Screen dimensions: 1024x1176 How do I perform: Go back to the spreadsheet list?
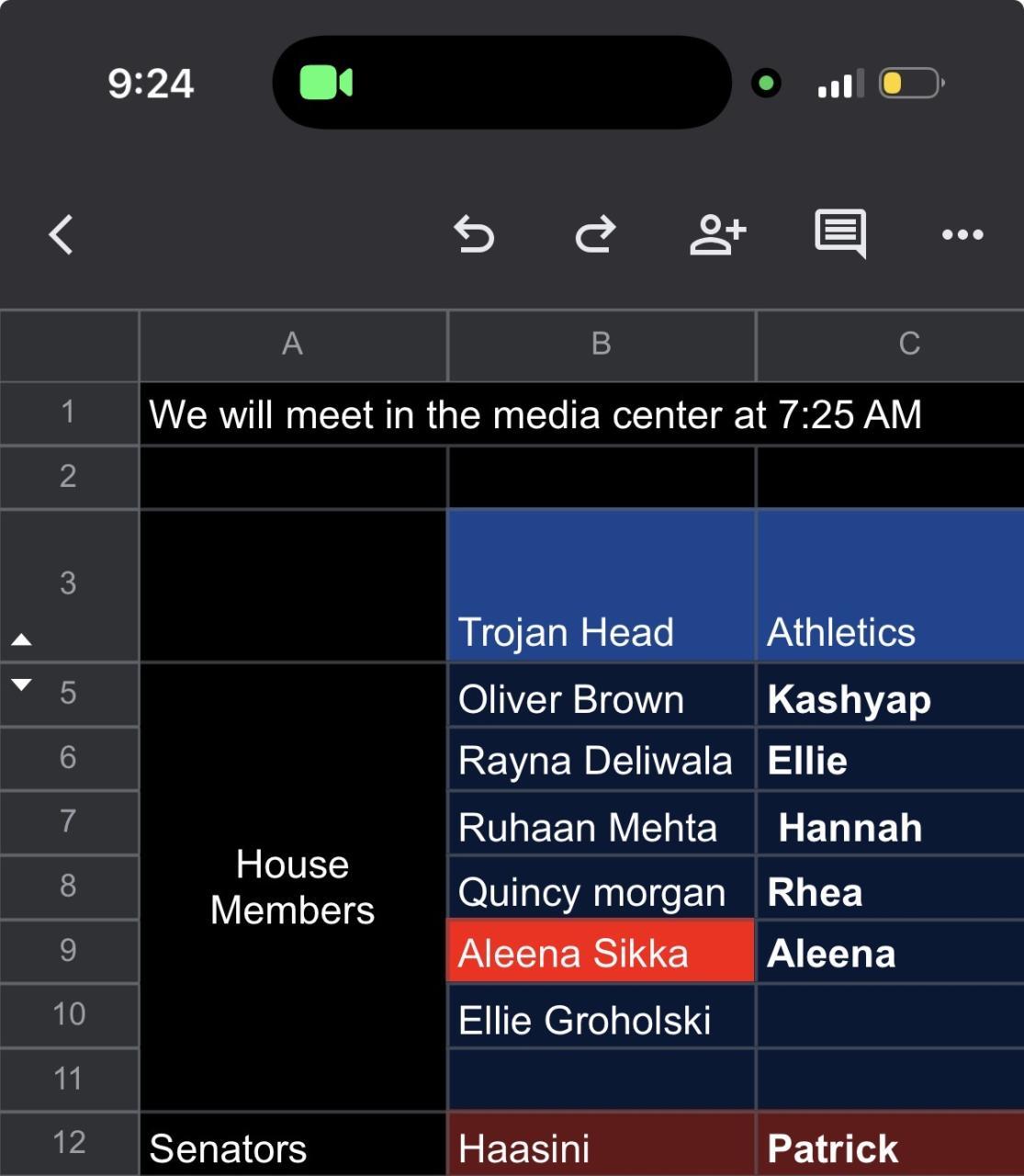tap(62, 234)
